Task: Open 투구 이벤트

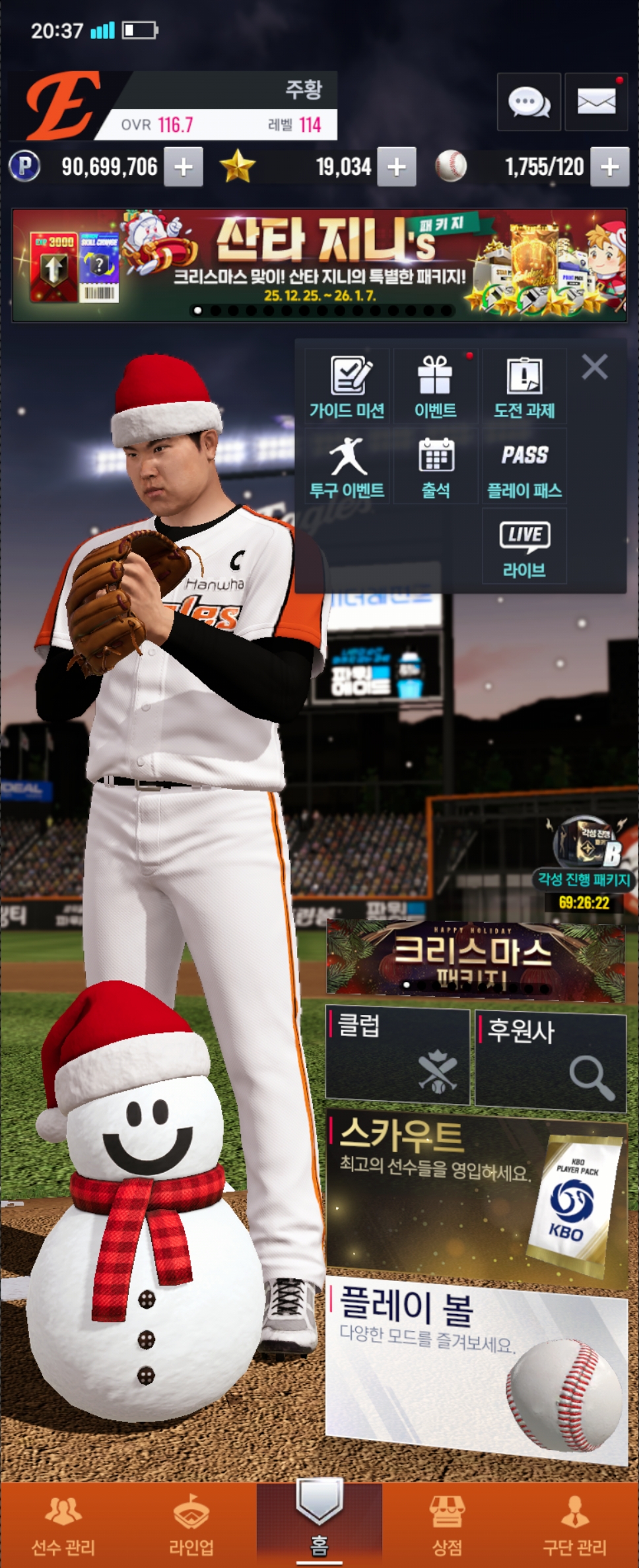Action: 347,467
